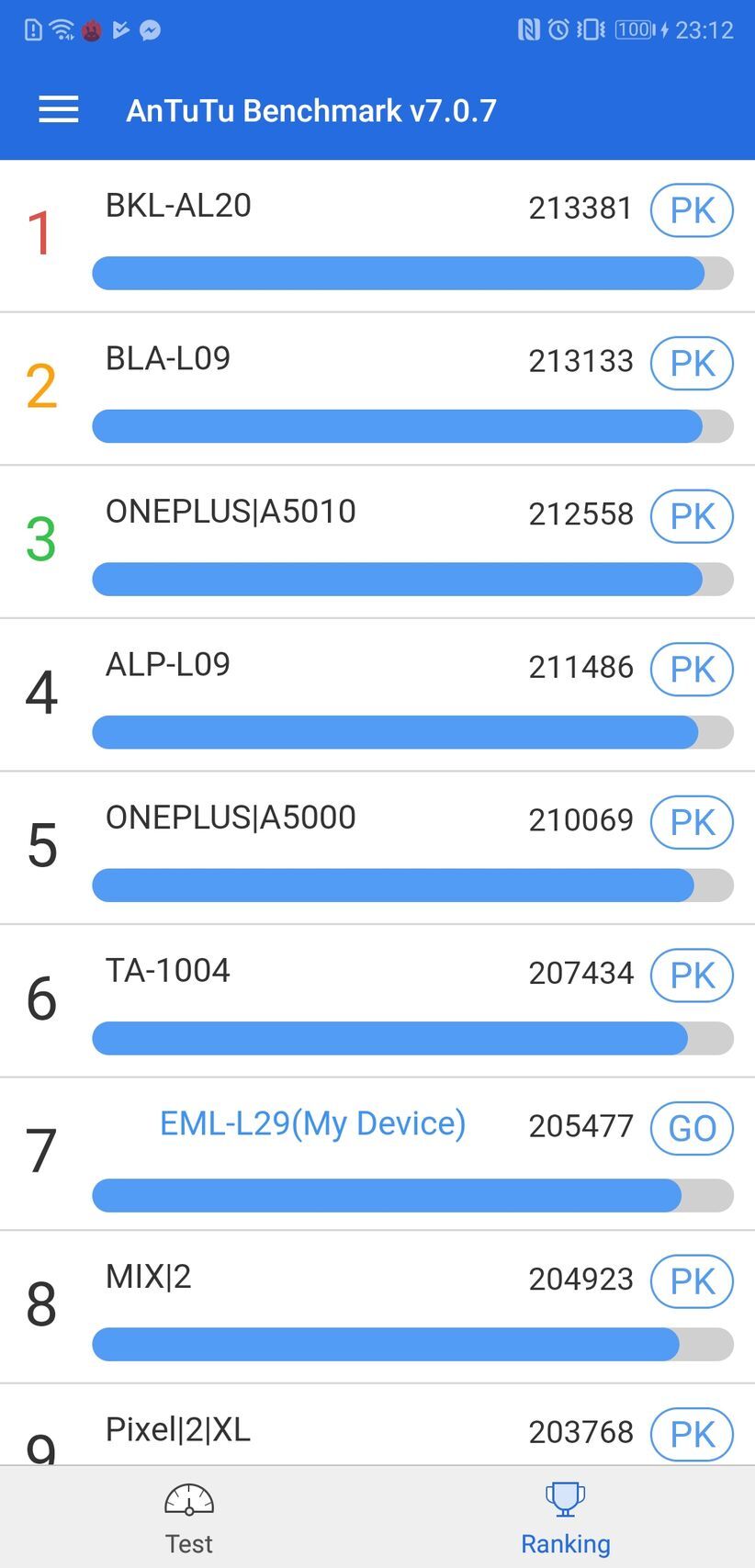Select the Test speedometer icon
Screen dimensions: 755x1568
coord(188,1497)
